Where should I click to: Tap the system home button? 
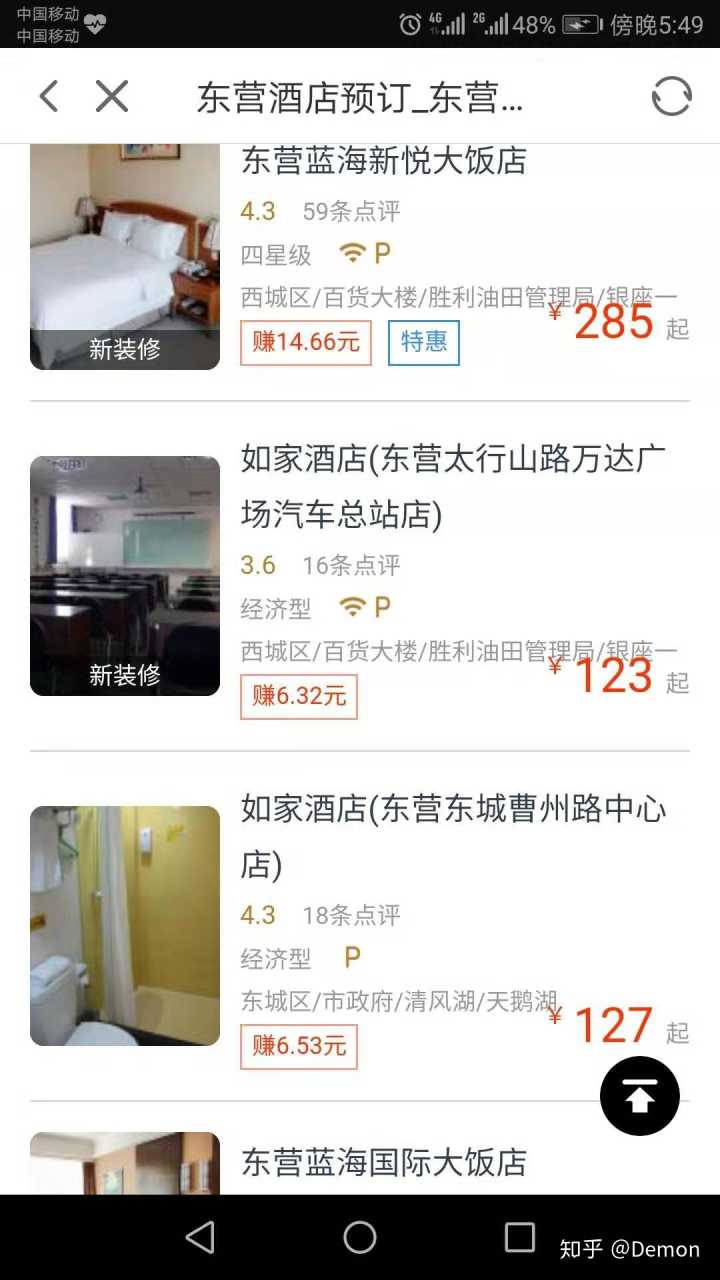click(x=360, y=1238)
